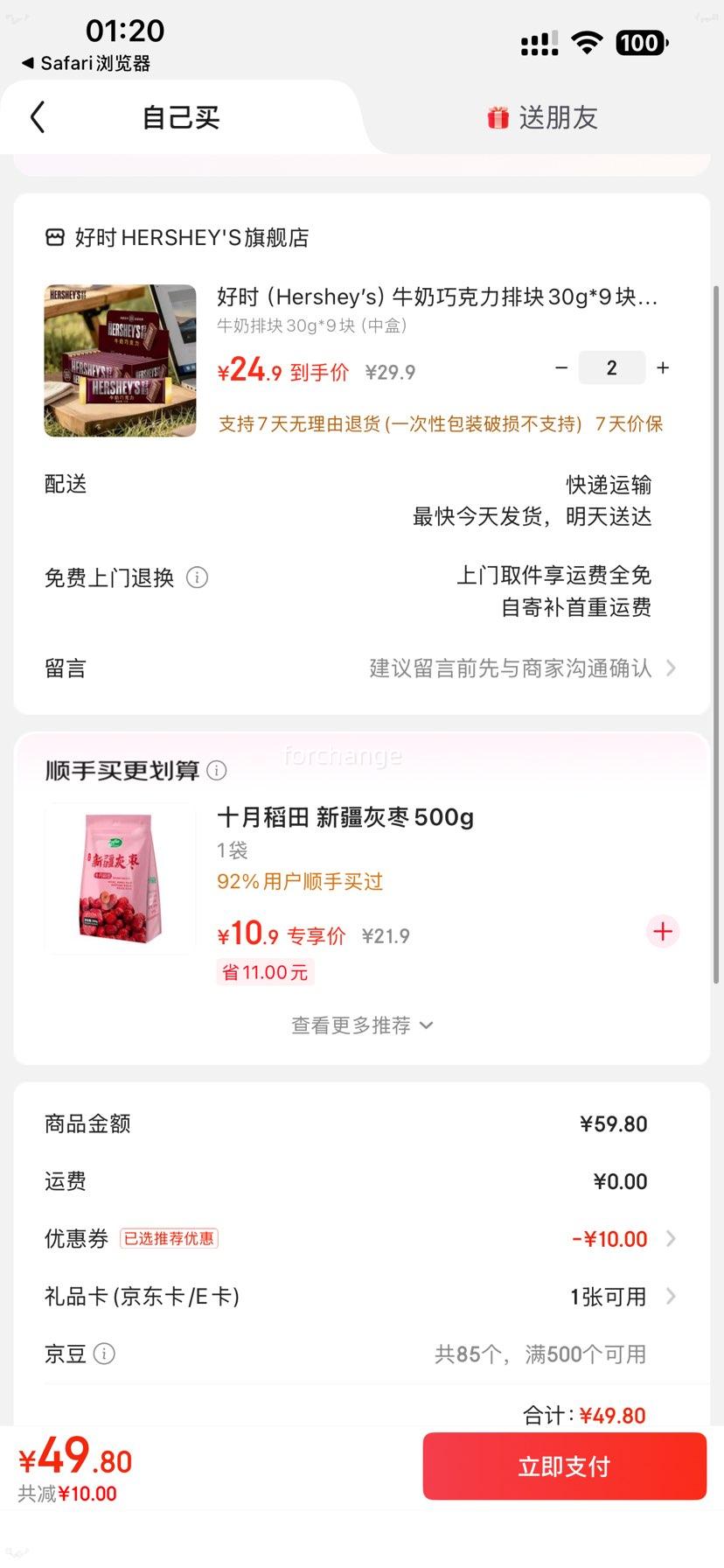Click the store icon before 好时 HERSHEY'S旗舰店
The width and height of the screenshot is (724, 1568).
[x=54, y=236]
